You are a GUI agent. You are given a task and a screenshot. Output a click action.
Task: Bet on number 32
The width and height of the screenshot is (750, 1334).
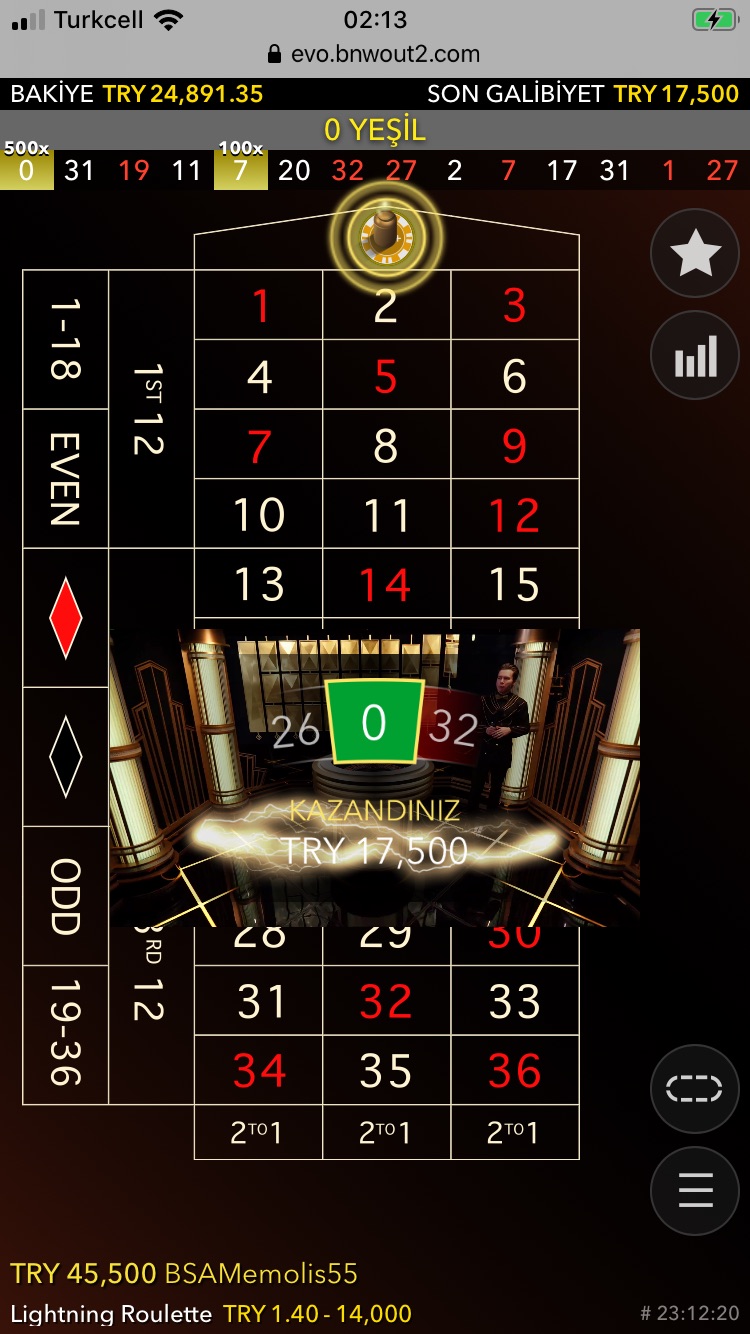(386, 1001)
